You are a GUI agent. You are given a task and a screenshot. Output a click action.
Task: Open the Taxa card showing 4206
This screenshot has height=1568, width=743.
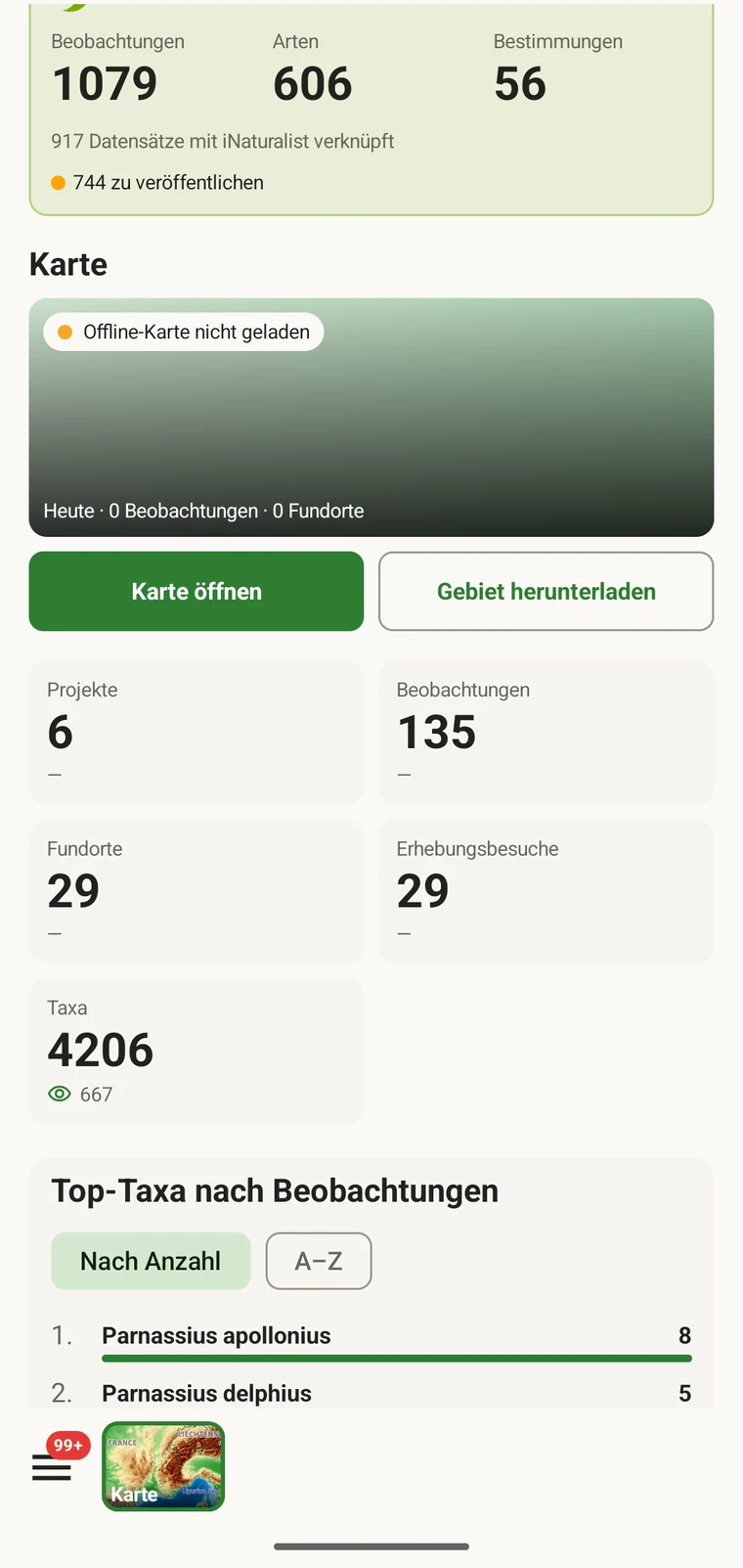[x=197, y=1051]
